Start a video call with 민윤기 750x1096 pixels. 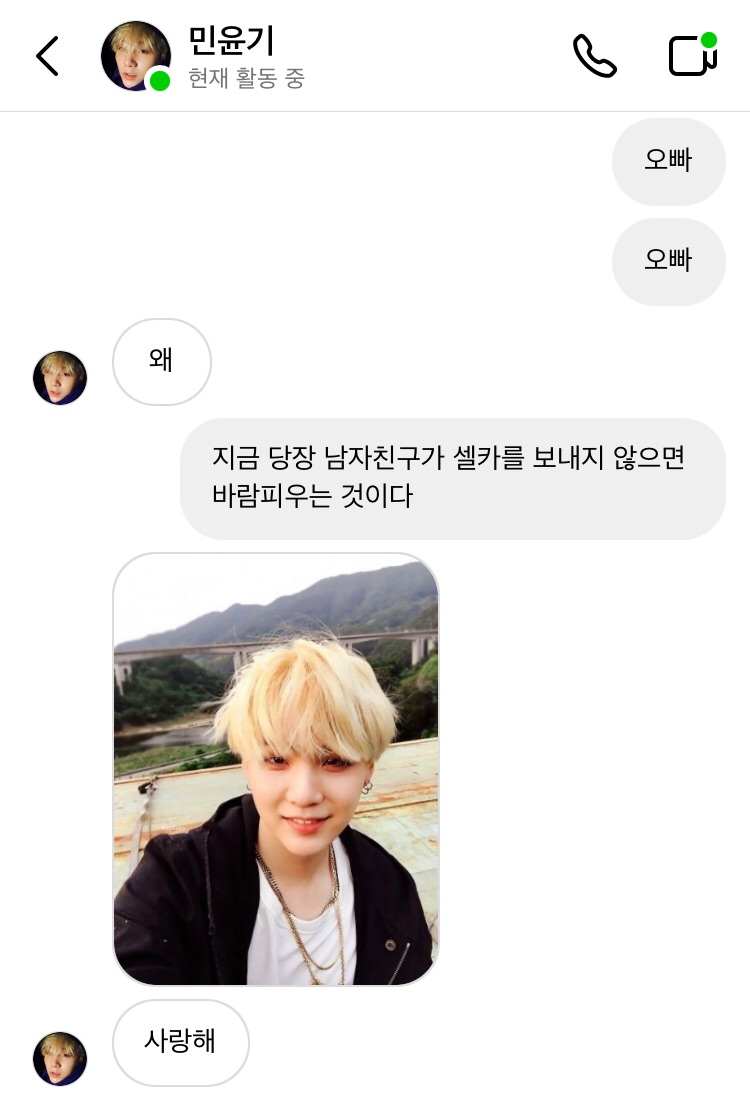pos(692,57)
